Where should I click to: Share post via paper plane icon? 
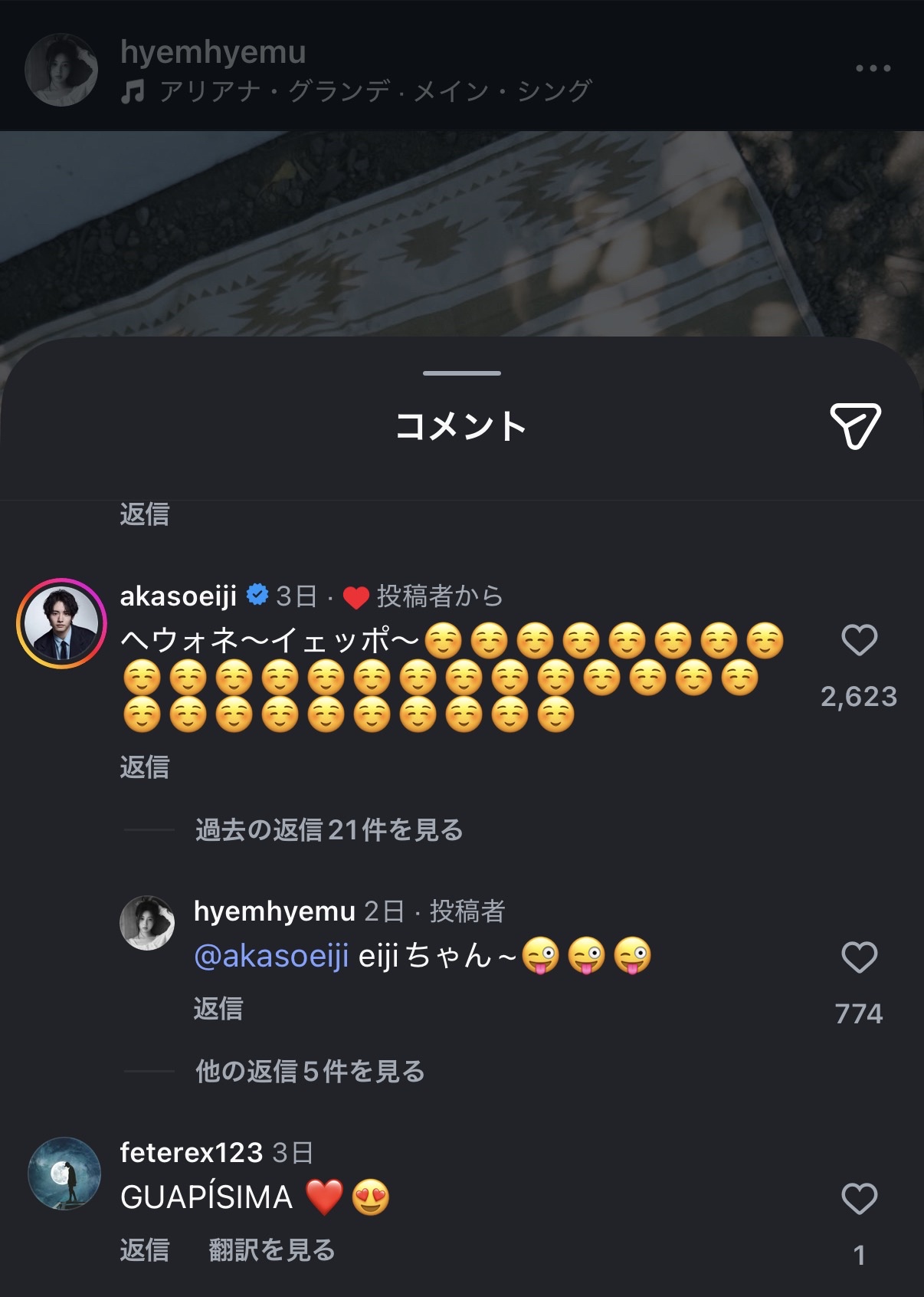[x=855, y=425]
